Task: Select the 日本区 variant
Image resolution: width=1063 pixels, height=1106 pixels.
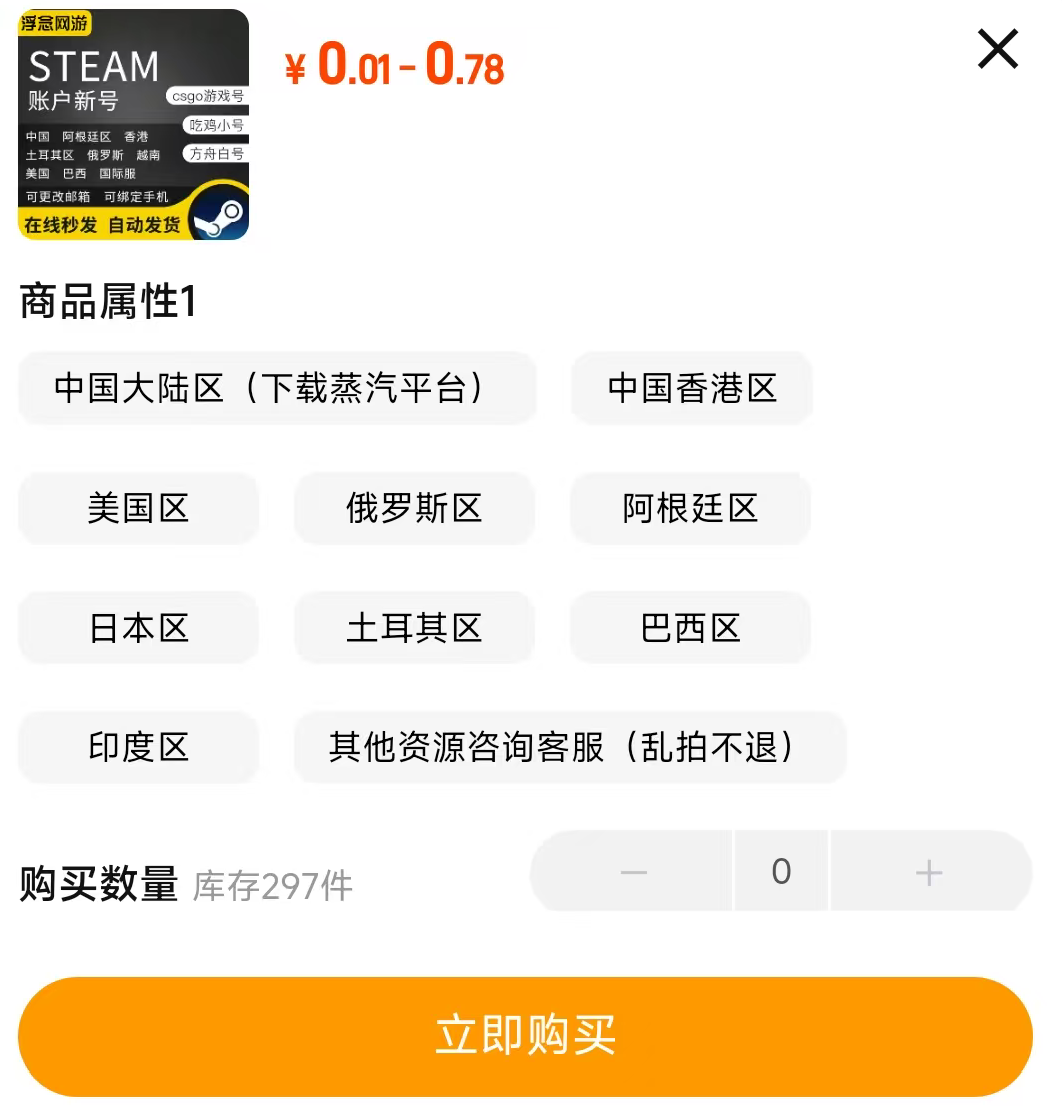Action: pyautogui.click(x=138, y=628)
